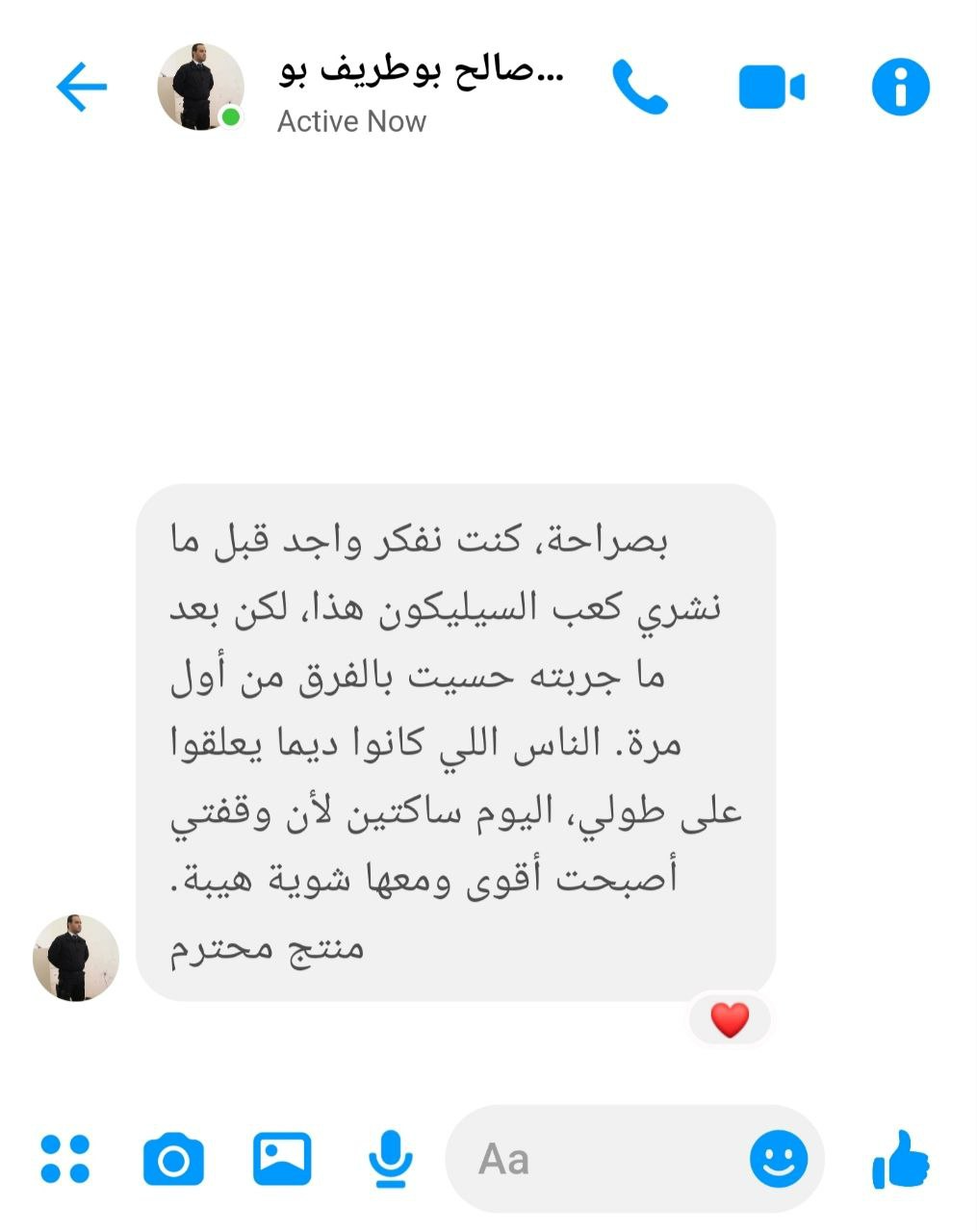Open the photo gallery picker
Screen dimensions: 977x1232
(281, 1158)
